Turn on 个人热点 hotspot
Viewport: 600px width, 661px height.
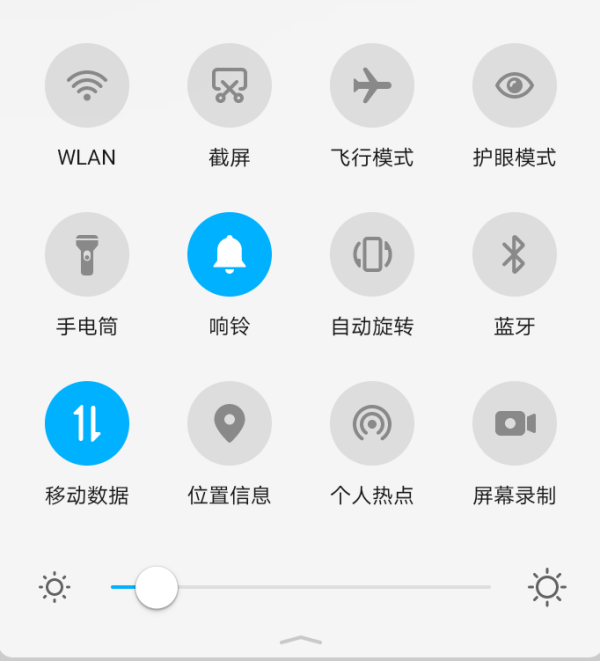click(372, 424)
